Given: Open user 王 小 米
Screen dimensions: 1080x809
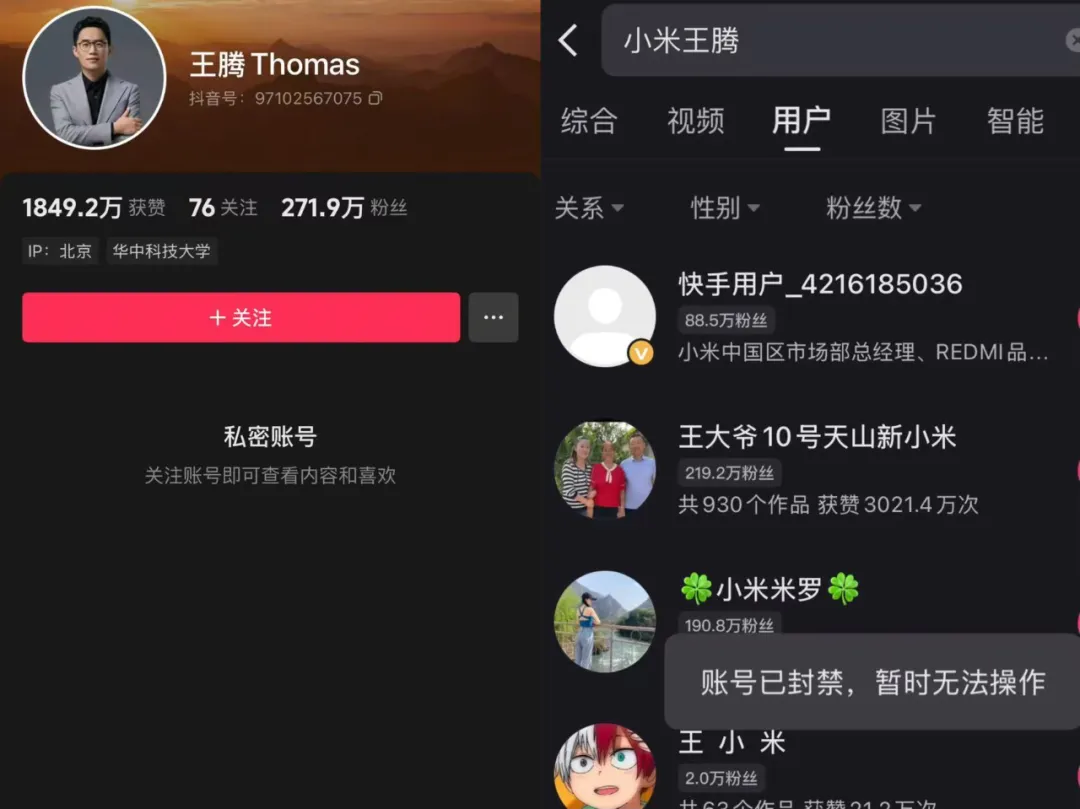Looking at the screenshot, I should pos(733,743).
